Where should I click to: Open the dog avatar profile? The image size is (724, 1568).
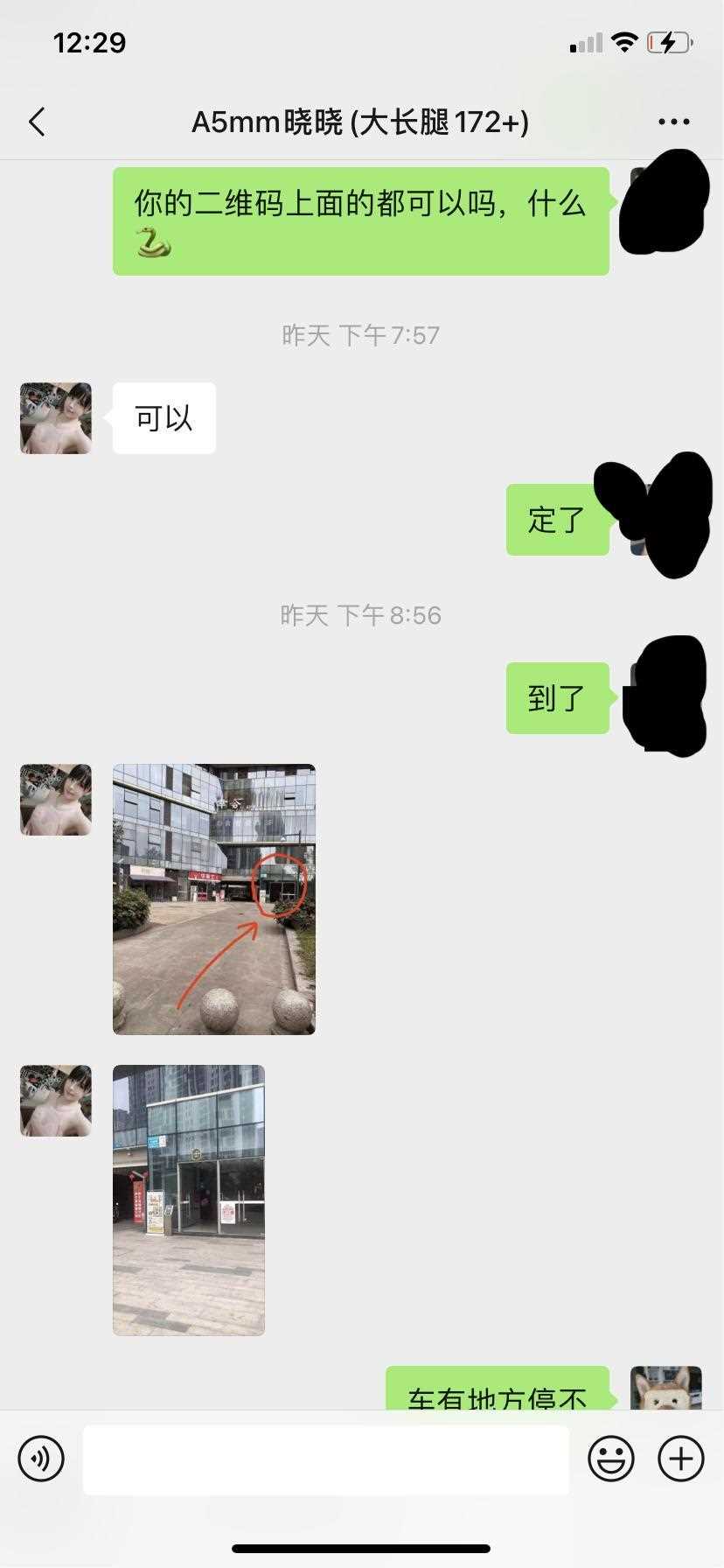665,1389
